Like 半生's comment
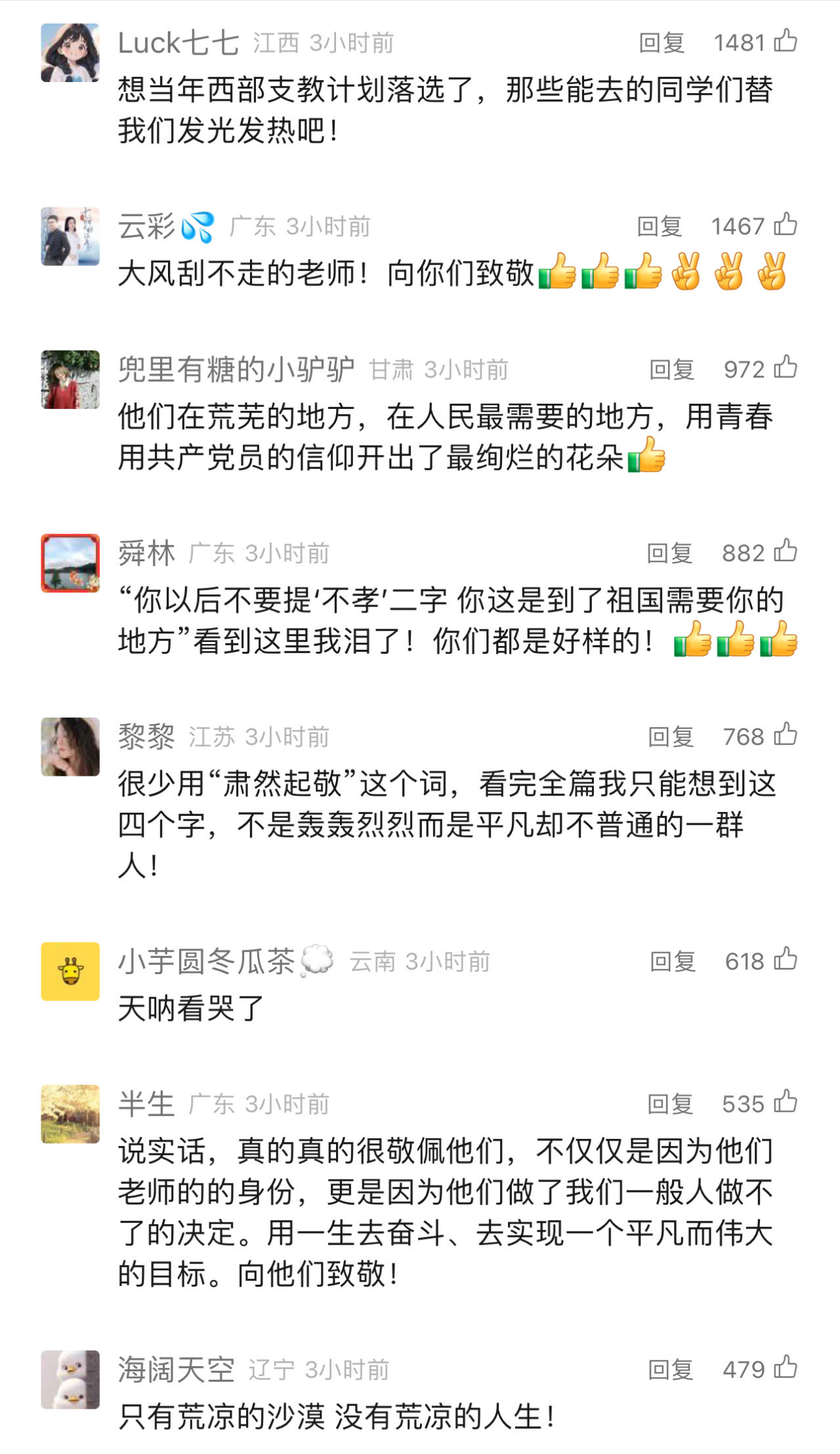Image resolution: width=840 pixels, height=1454 pixels. click(x=786, y=1102)
